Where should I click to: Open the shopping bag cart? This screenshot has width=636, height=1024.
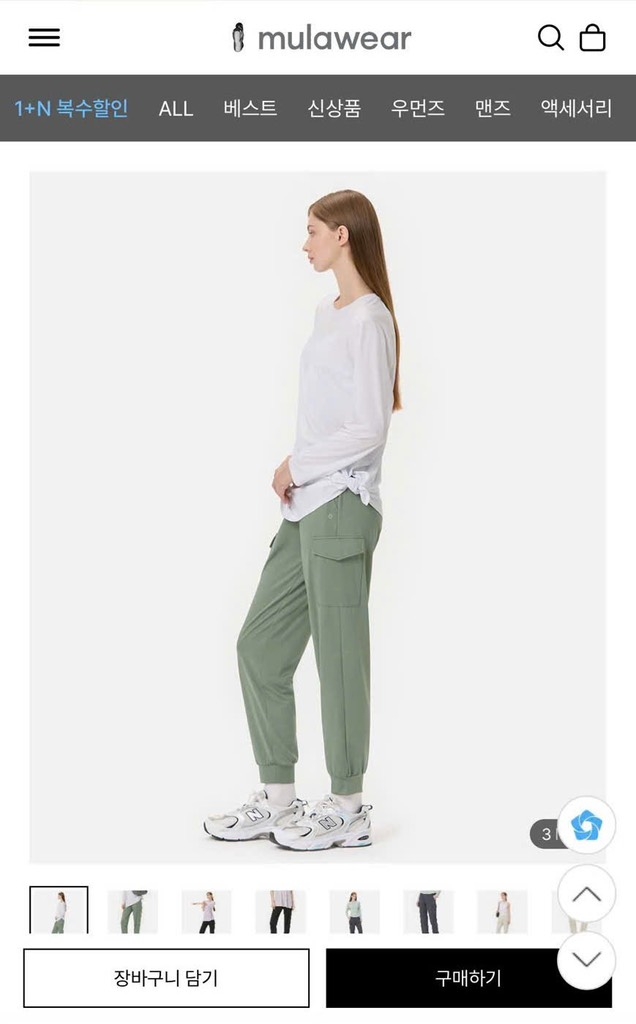593,38
